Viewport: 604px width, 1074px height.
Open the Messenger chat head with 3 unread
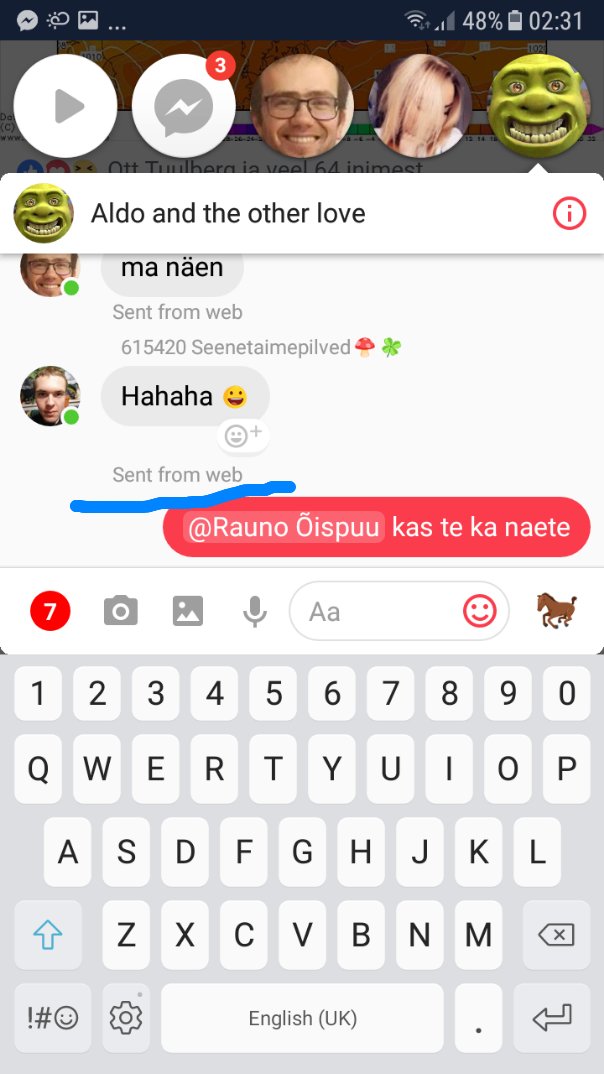pyautogui.click(x=184, y=106)
